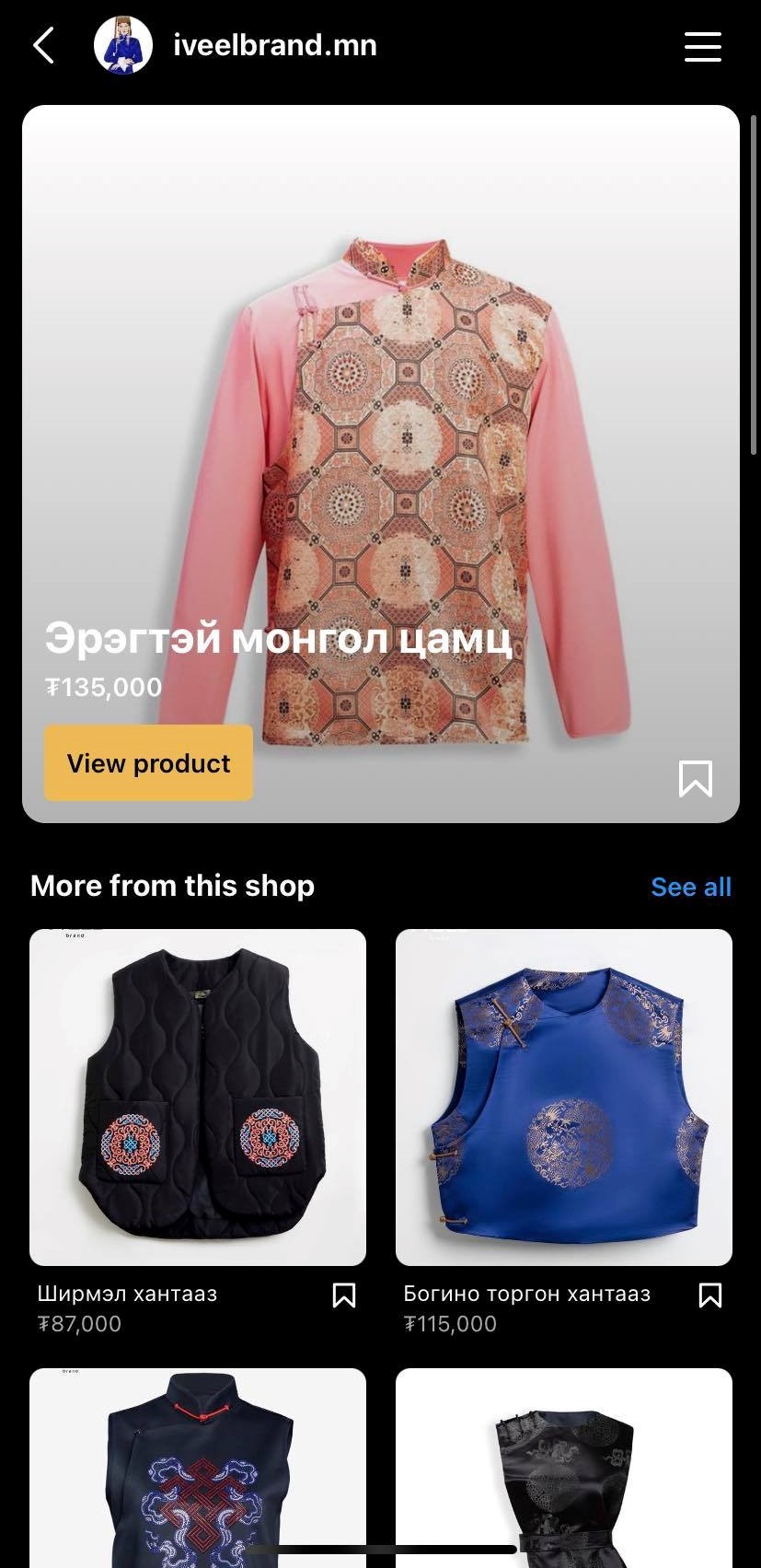Bookmark the Ширмэл хантааз item
This screenshot has height=1568, width=761.
tap(343, 1295)
